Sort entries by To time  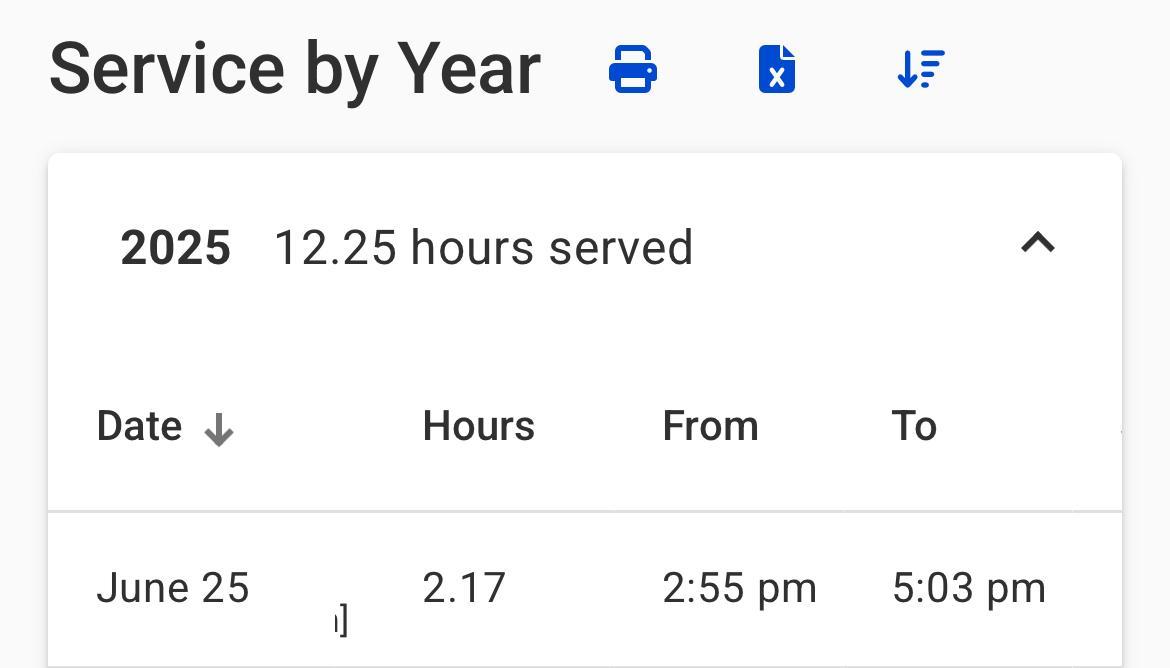click(x=913, y=427)
